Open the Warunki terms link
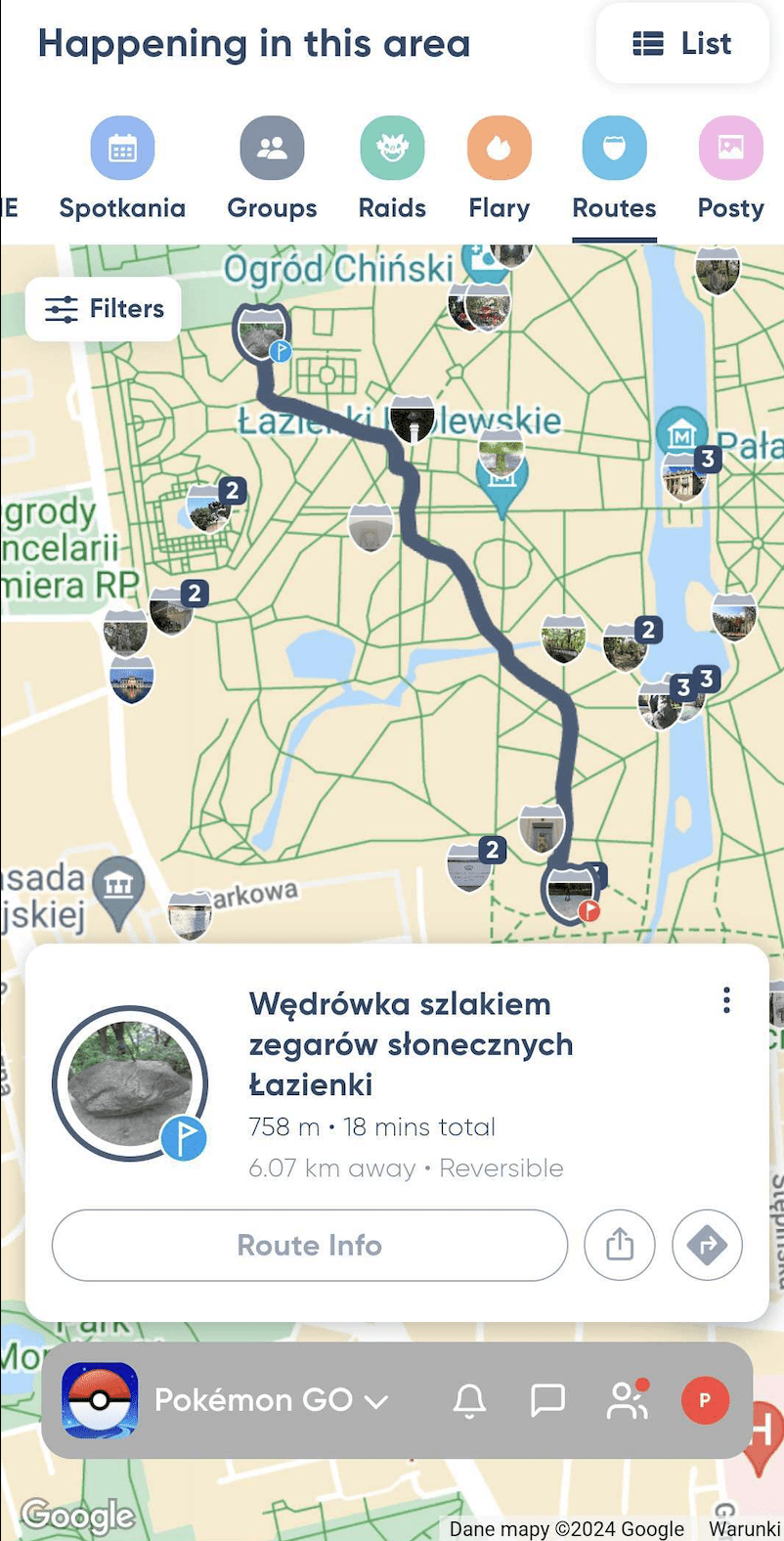 point(746,1529)
